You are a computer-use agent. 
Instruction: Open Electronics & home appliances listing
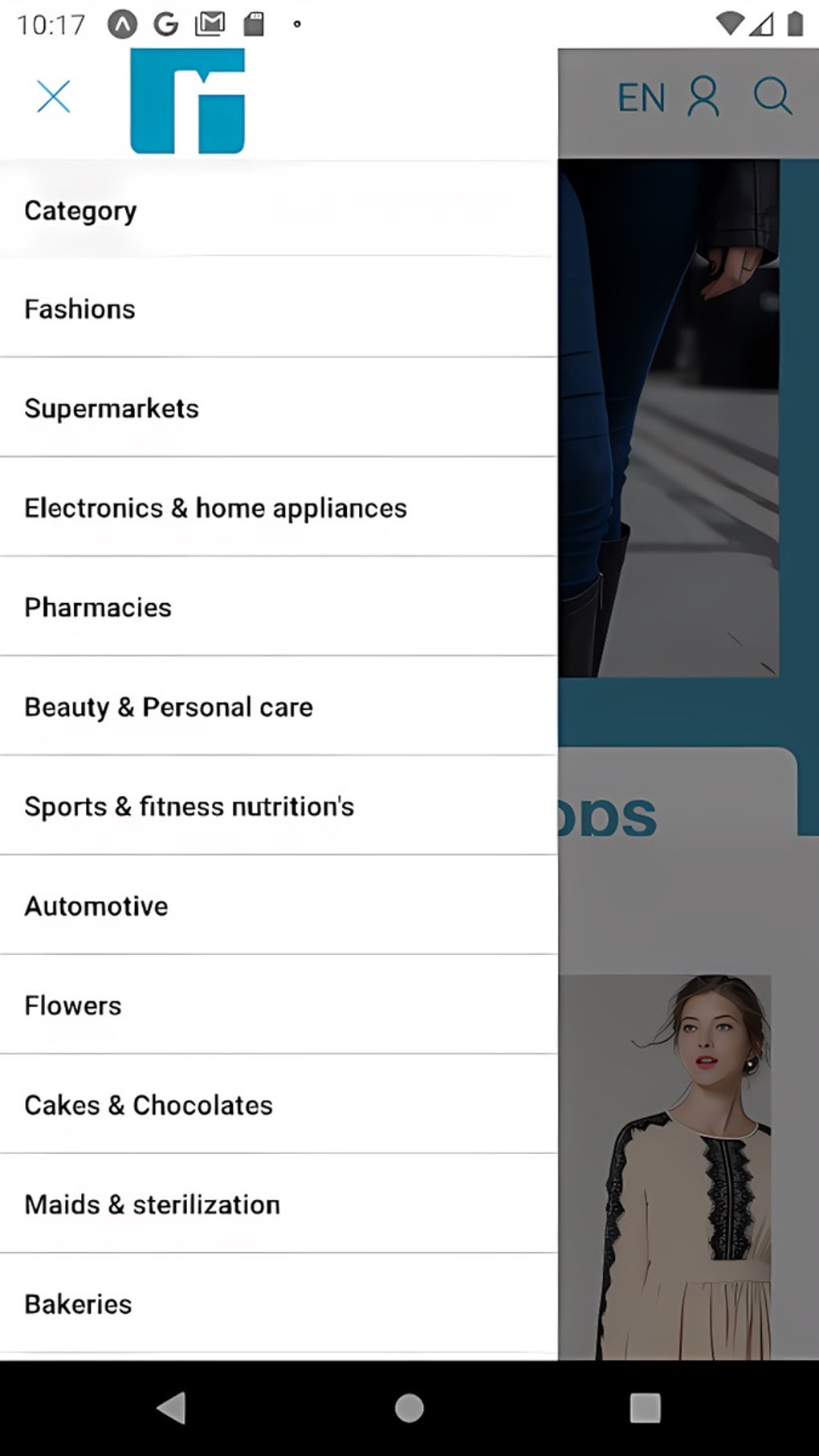pyautogui.click(x=215, y=508)
